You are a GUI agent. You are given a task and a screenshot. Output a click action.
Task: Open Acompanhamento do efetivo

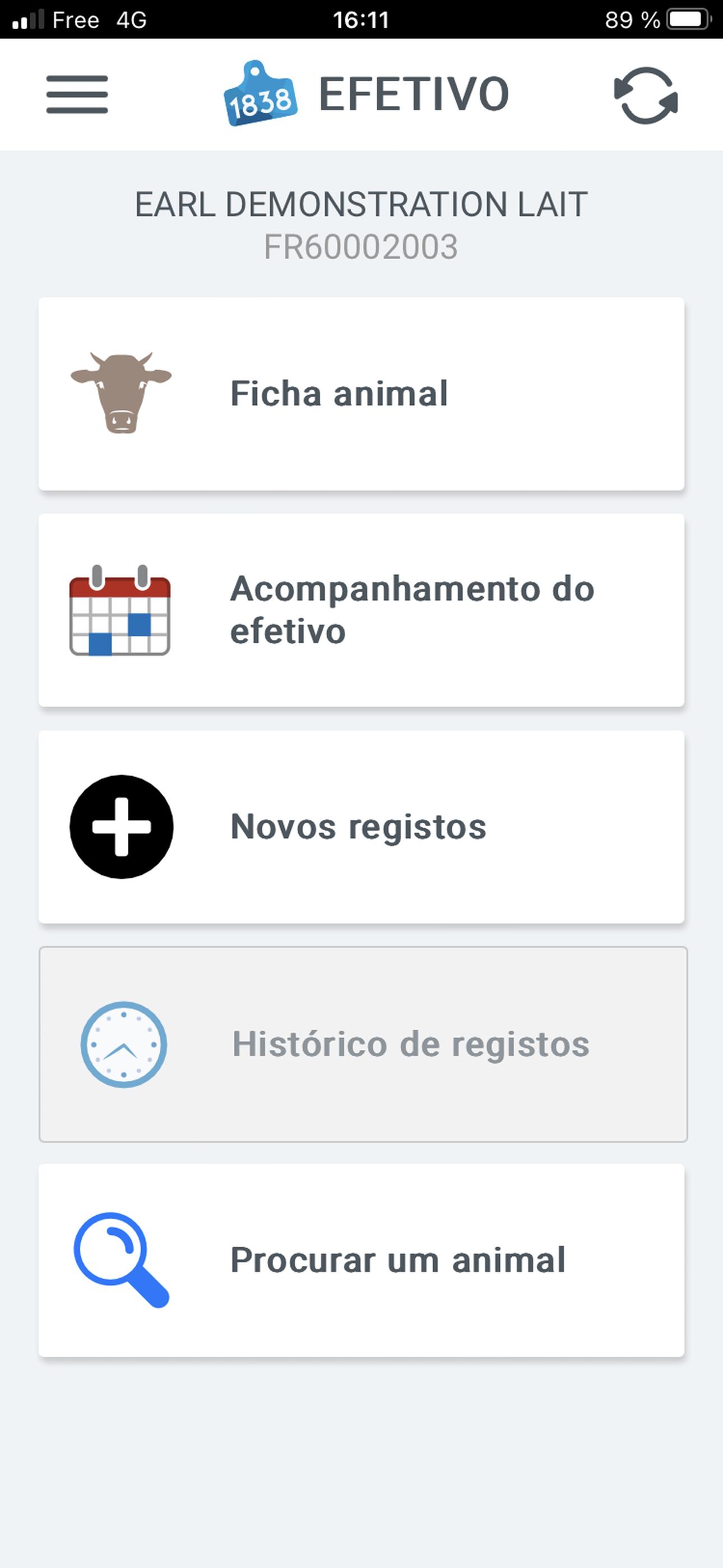pyautogui.click(x=361, y=611)
